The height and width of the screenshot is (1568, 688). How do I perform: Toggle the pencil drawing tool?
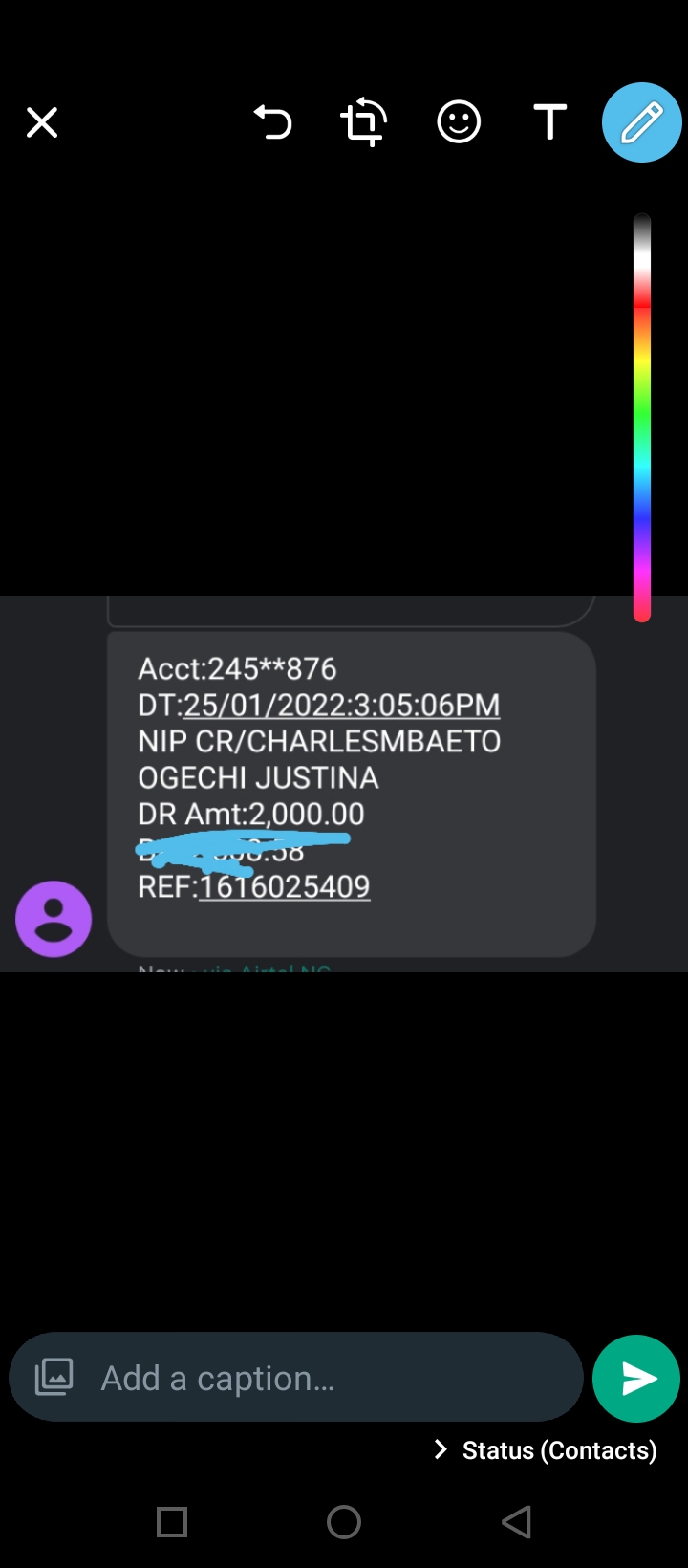pyautogui.click(x=642, y=122)
